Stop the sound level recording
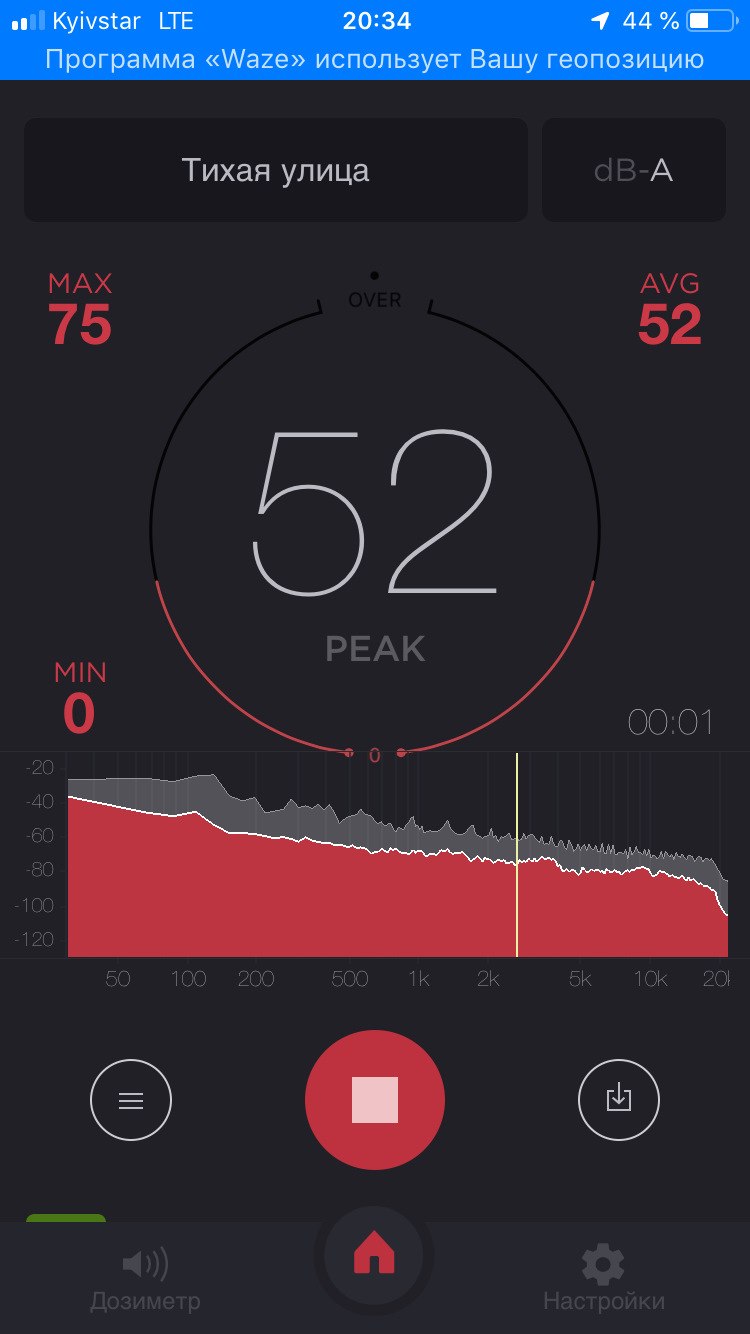The image size is (750, 1334). pos(375,1100)
